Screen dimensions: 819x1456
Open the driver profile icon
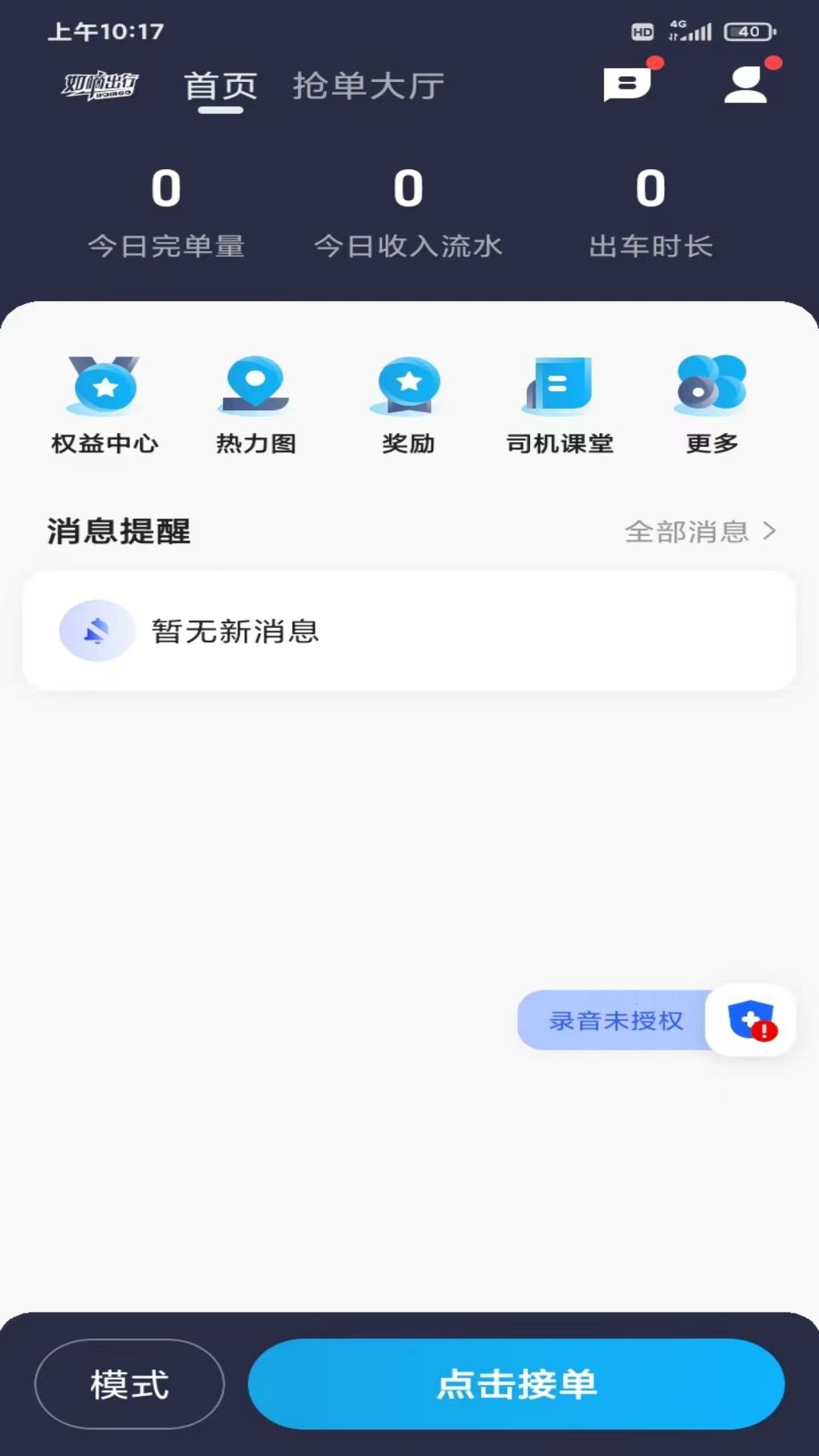746,83
